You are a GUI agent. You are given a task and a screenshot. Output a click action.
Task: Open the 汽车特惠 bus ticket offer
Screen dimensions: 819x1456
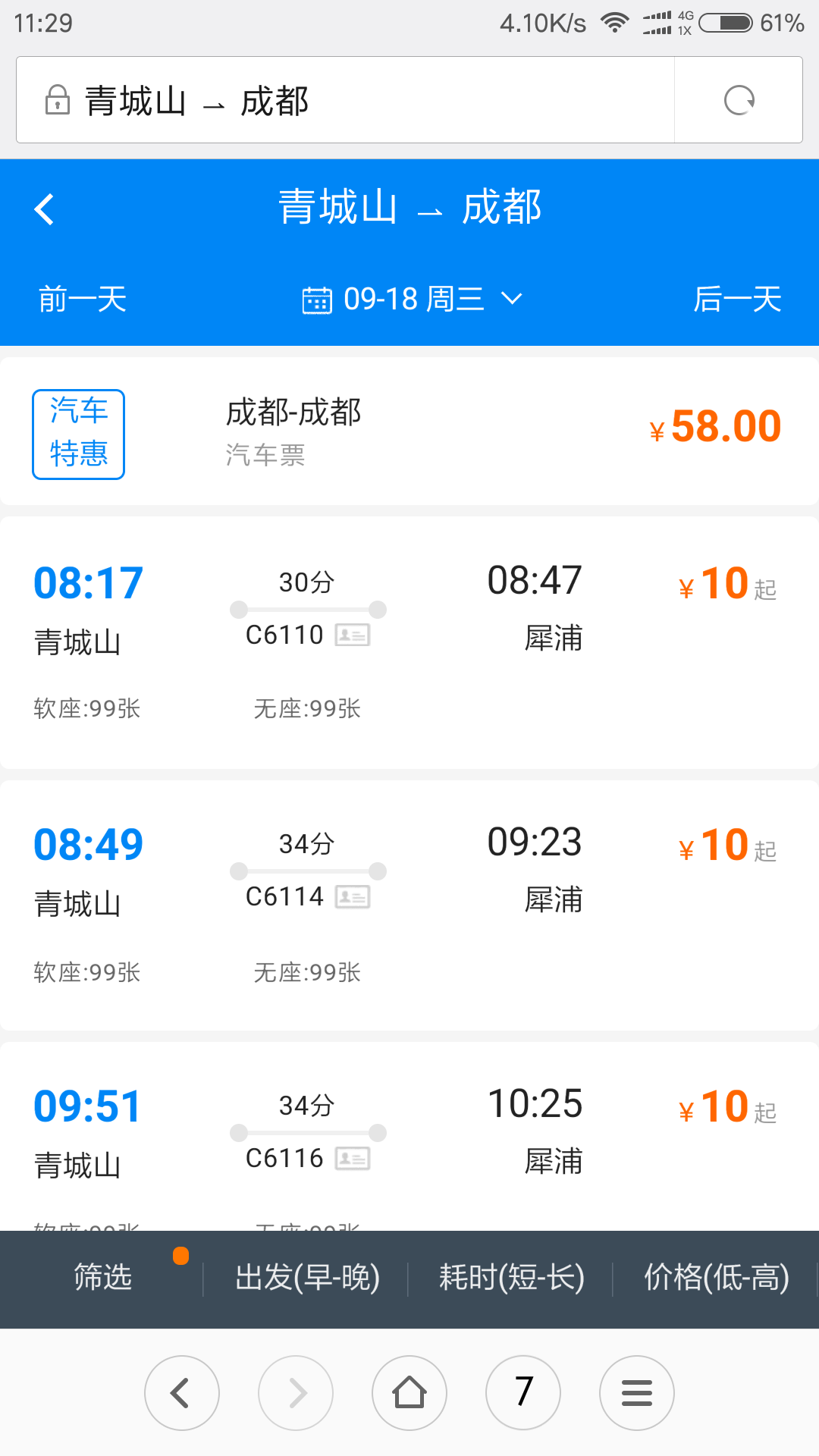tap(409, 432)
